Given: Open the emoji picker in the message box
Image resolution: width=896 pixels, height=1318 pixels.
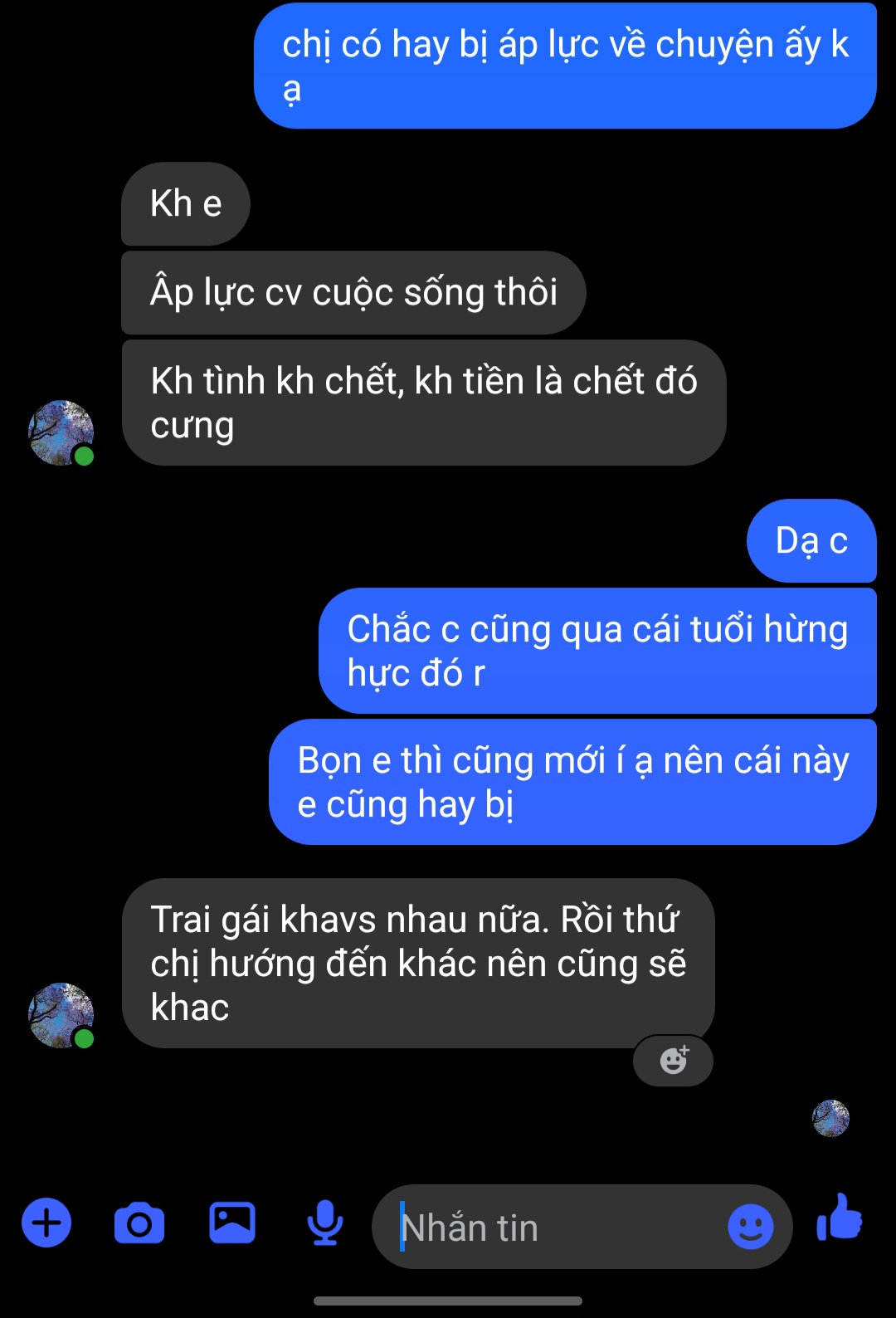Looking at the screenshot, I should [750, 1227].
